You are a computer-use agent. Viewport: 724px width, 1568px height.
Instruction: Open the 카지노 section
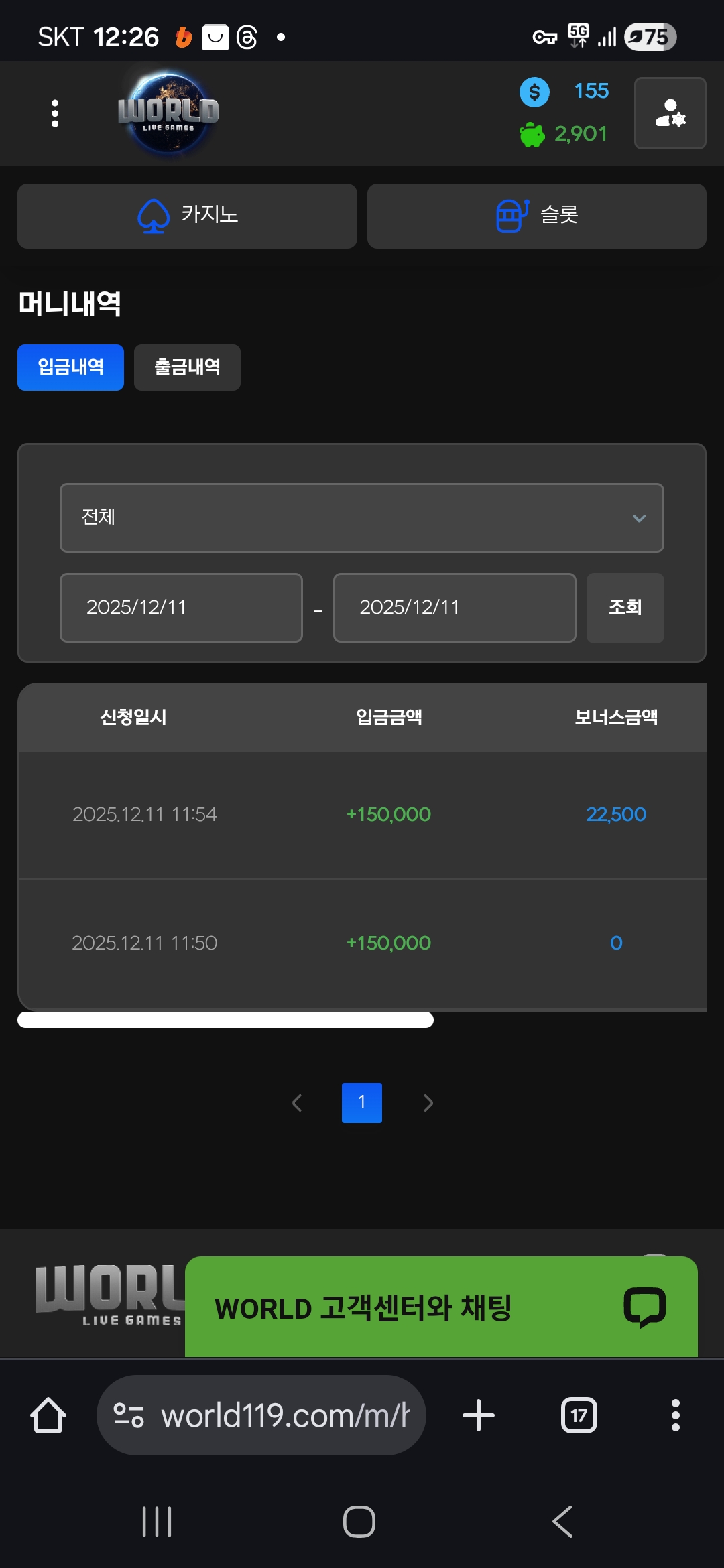tap(187, 216)
